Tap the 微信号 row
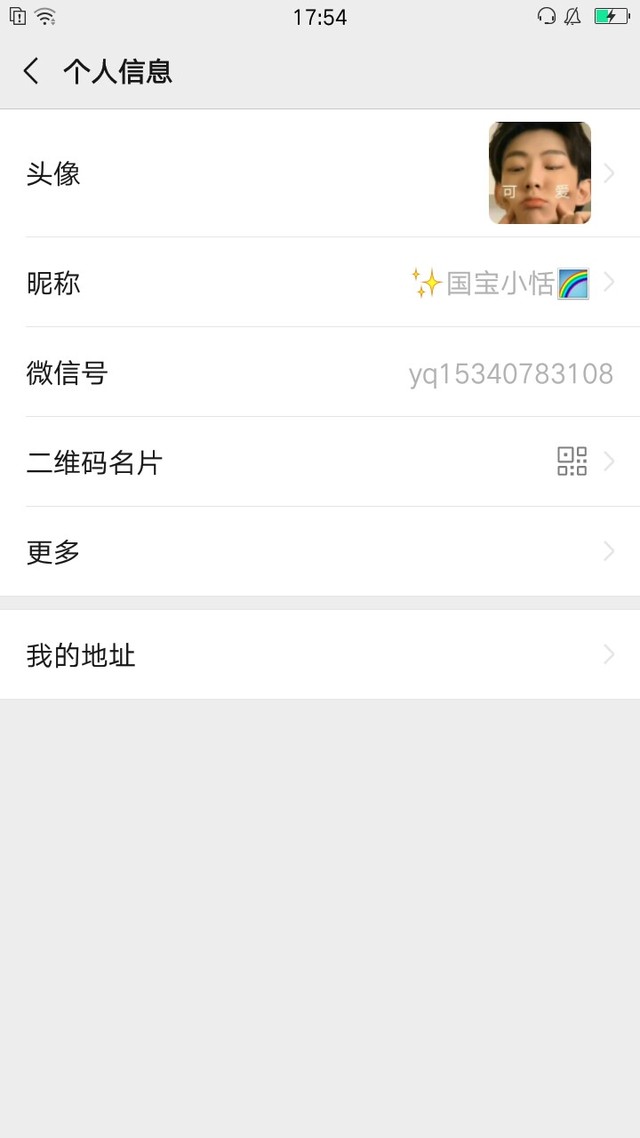640x1138 pixels. click(320, 372)
